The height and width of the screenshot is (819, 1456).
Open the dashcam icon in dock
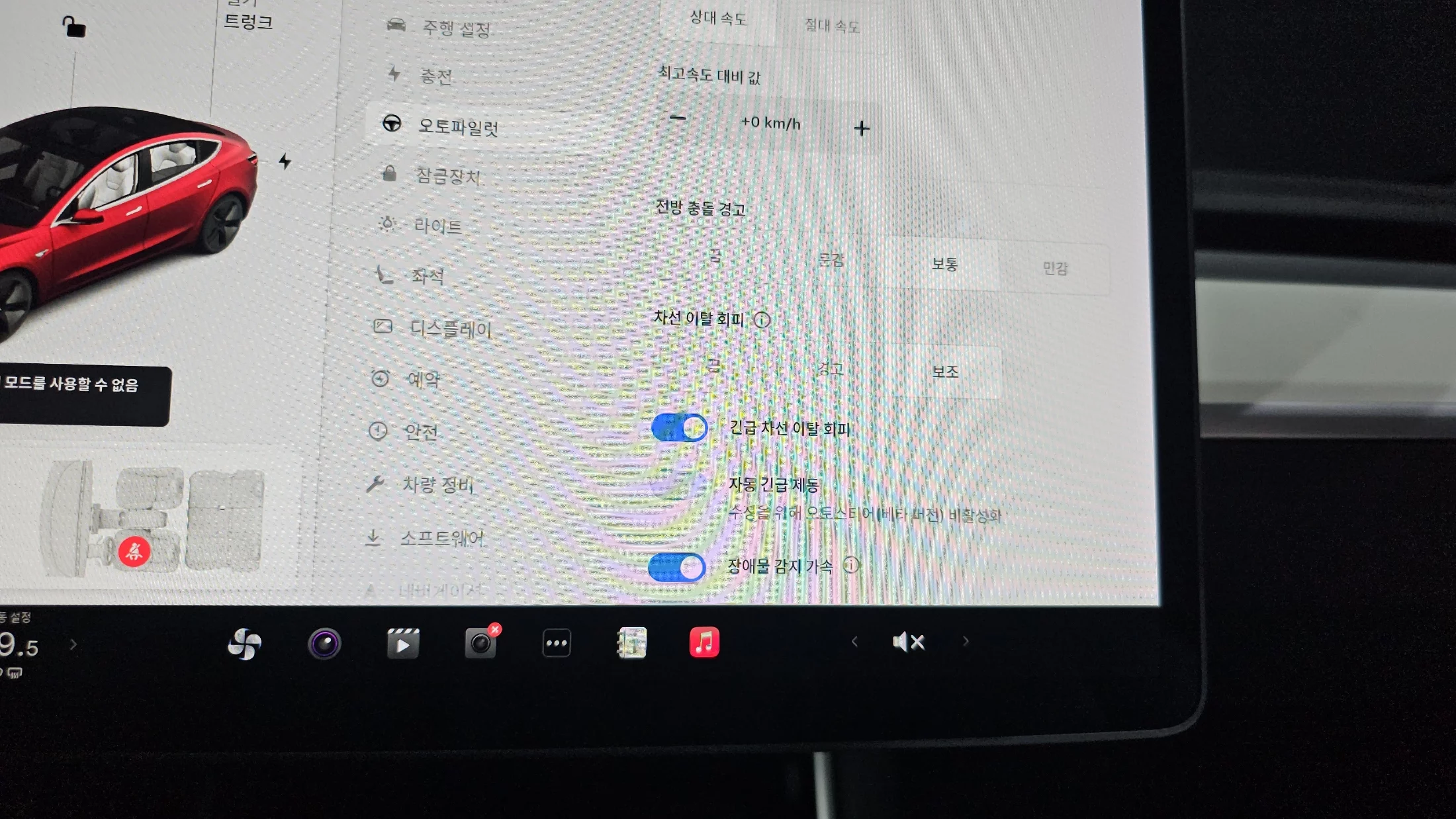click(x=481, y=643)
